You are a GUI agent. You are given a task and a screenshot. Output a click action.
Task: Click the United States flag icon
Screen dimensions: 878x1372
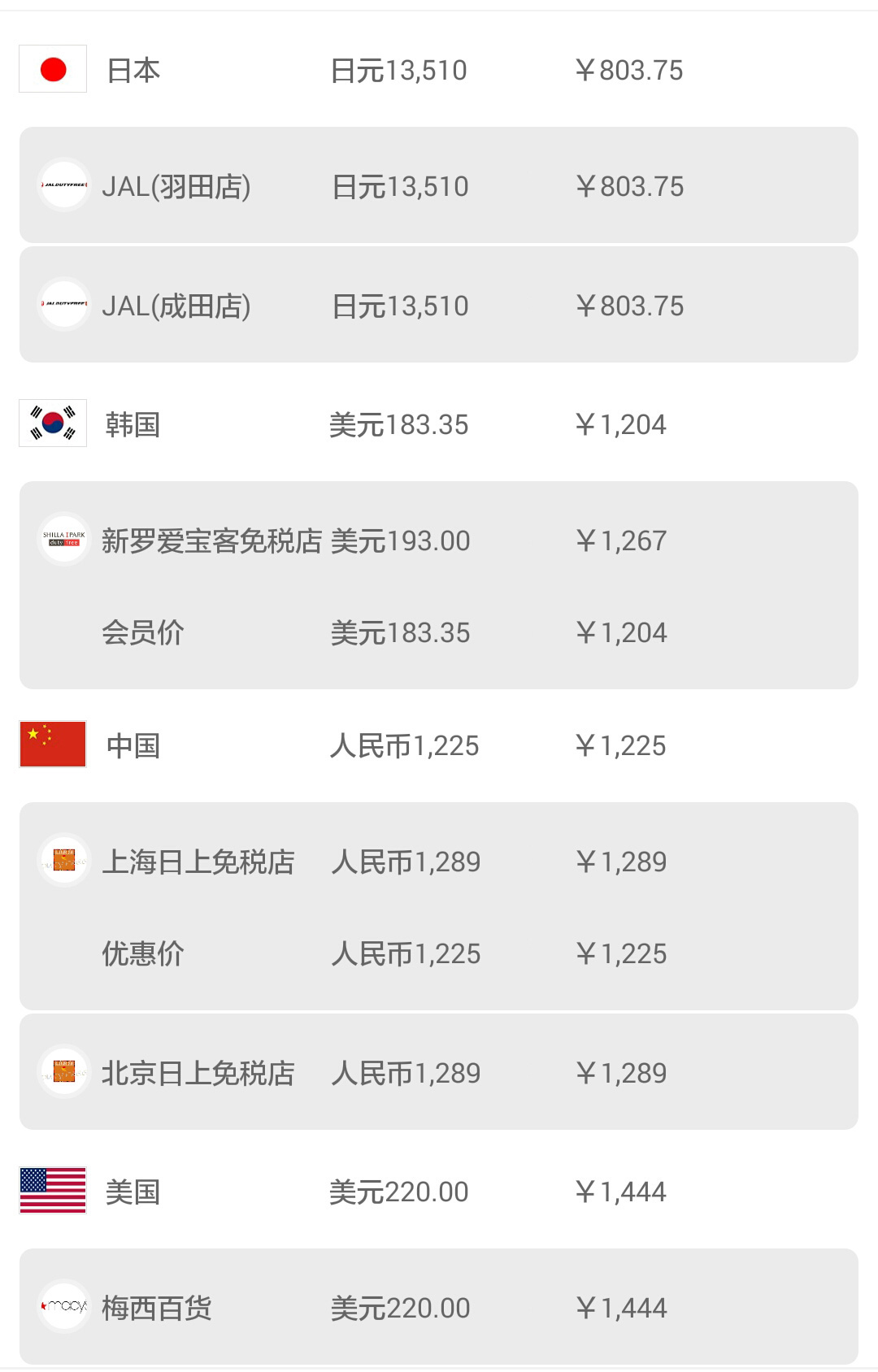(52, 1191)
